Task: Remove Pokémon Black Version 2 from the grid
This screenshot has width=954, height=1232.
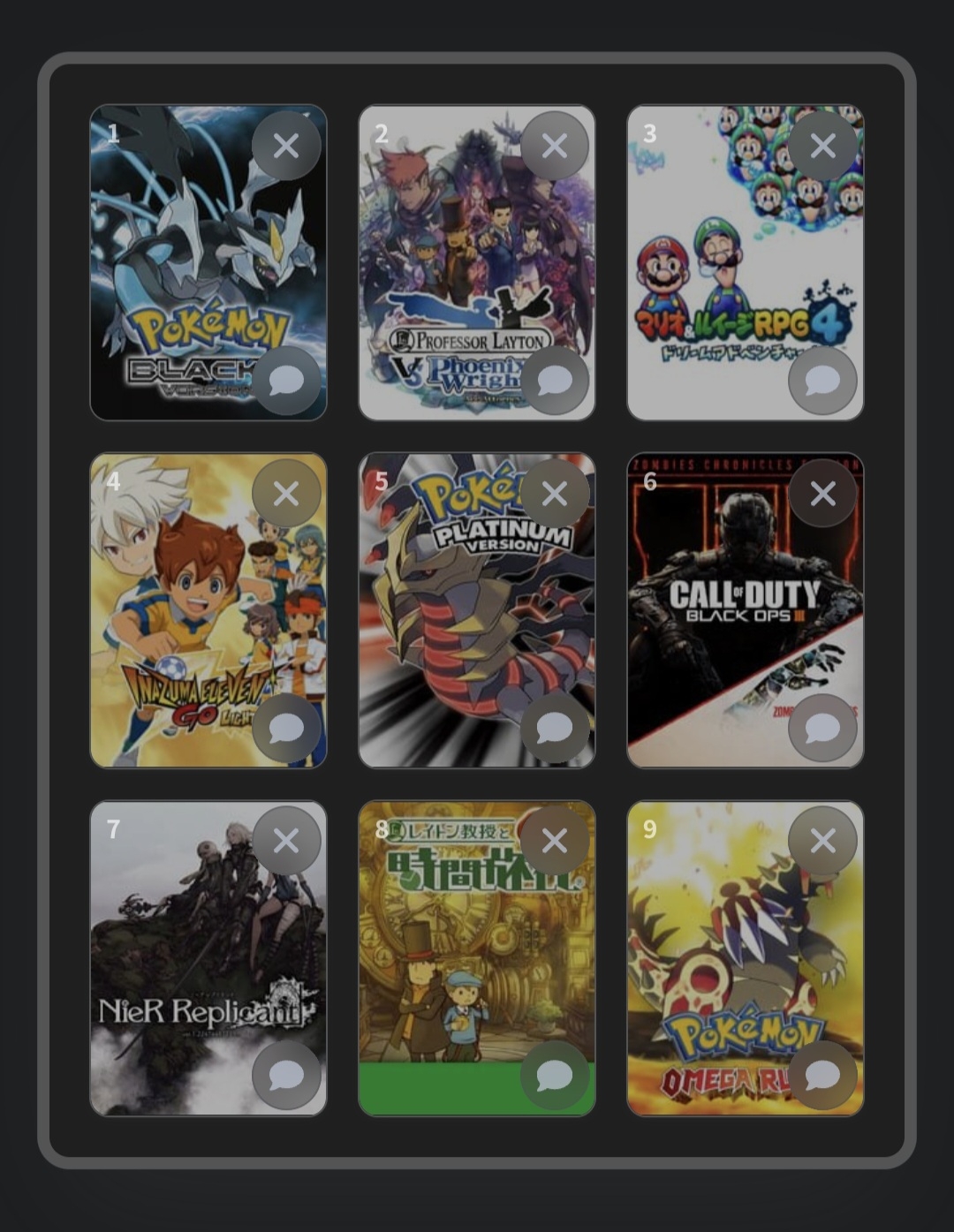Action: pyautogui.click(x=286, y=146)
